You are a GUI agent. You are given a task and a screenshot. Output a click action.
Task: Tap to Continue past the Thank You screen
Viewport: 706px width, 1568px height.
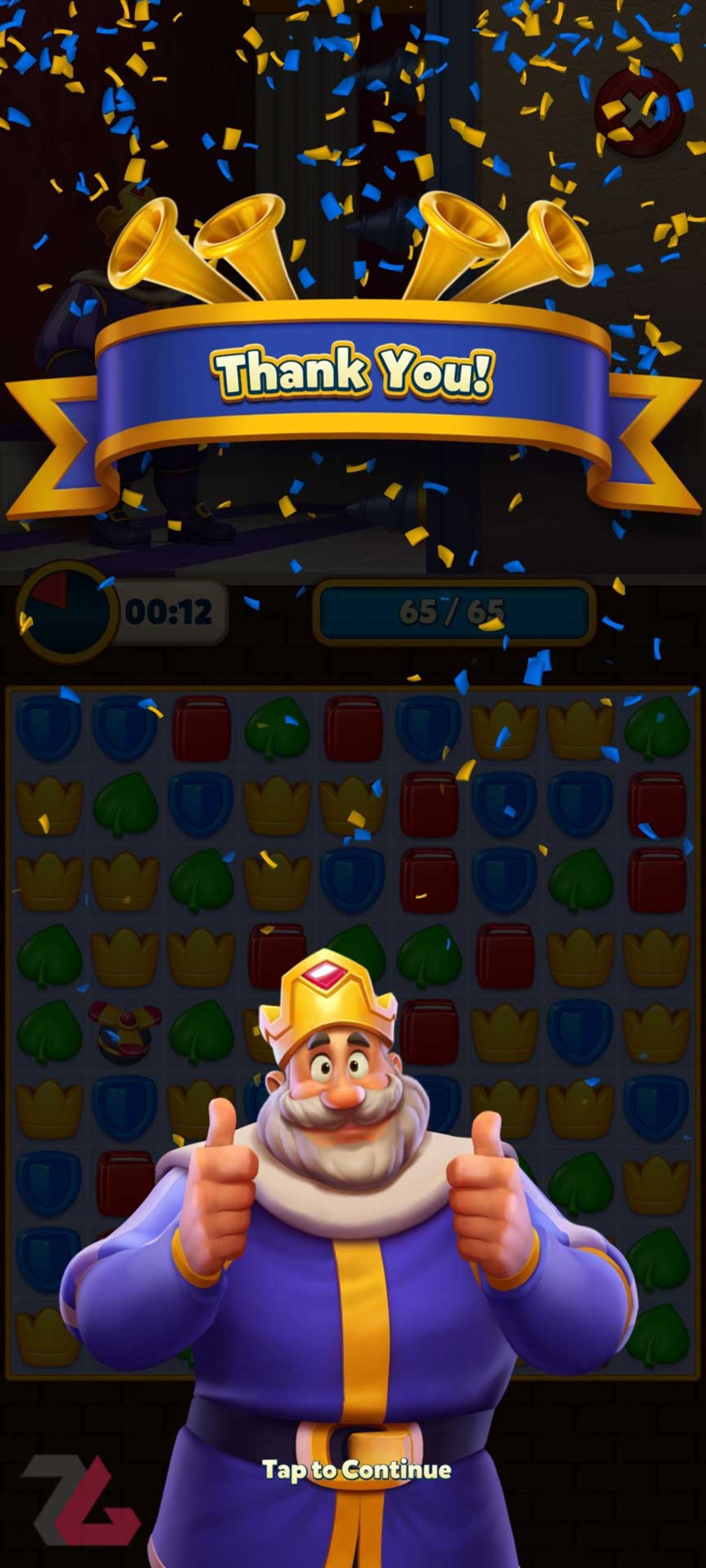[x=356, y=1470]
